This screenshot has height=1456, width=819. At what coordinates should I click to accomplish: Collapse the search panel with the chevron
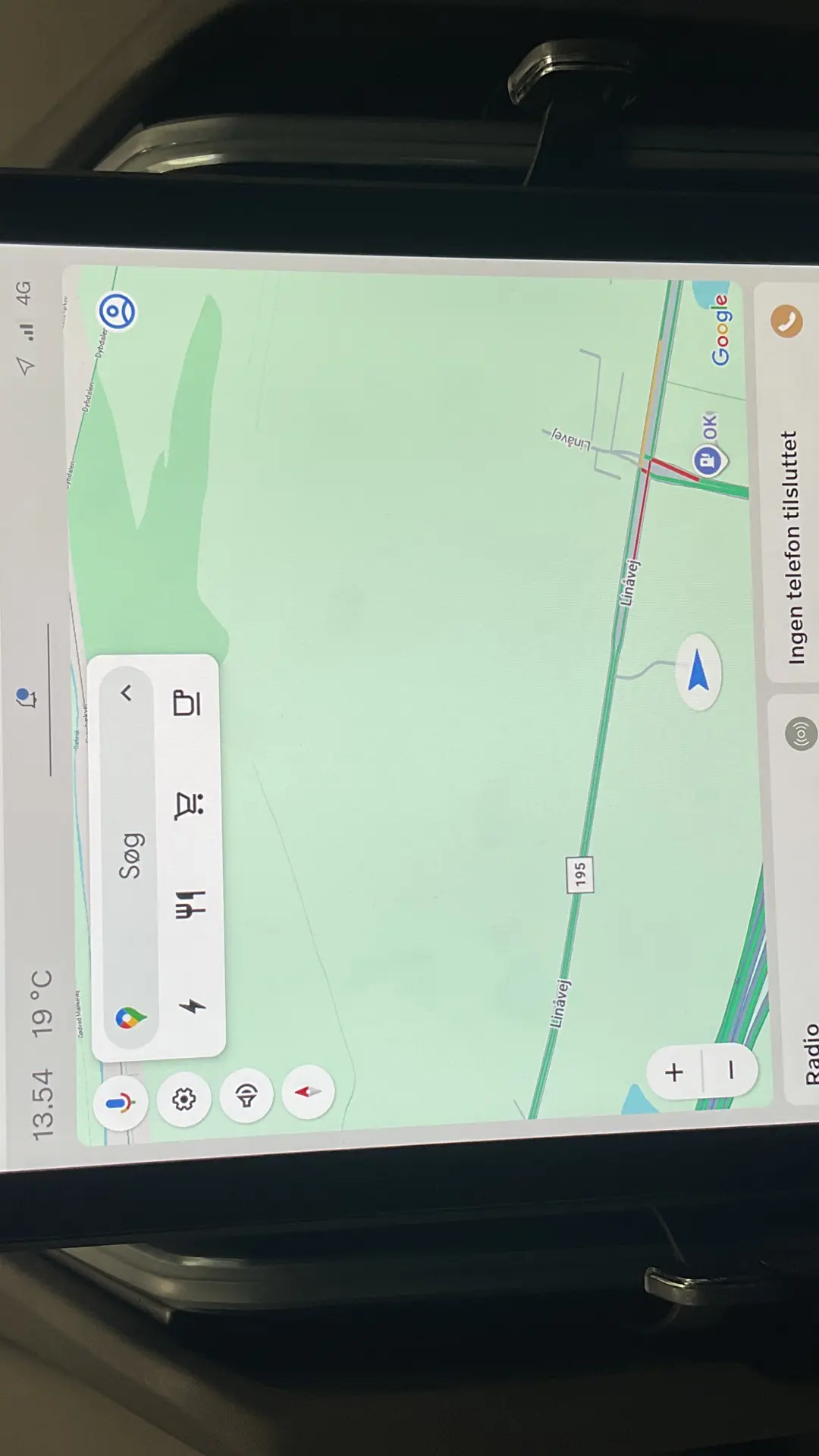(127, 692)
